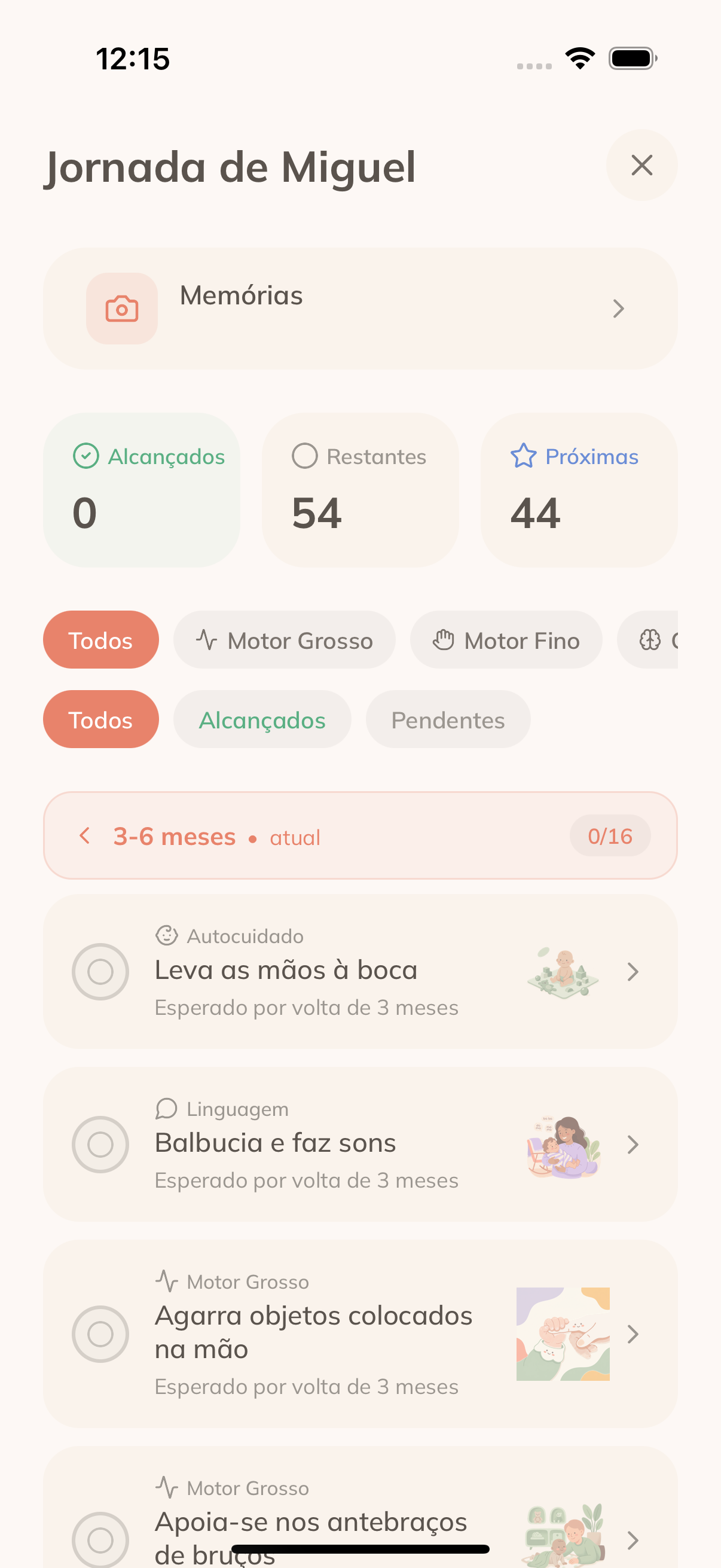721x1568 pixels.
Task: Click the brain icon at the filter row edge
Action: point(649,640)
